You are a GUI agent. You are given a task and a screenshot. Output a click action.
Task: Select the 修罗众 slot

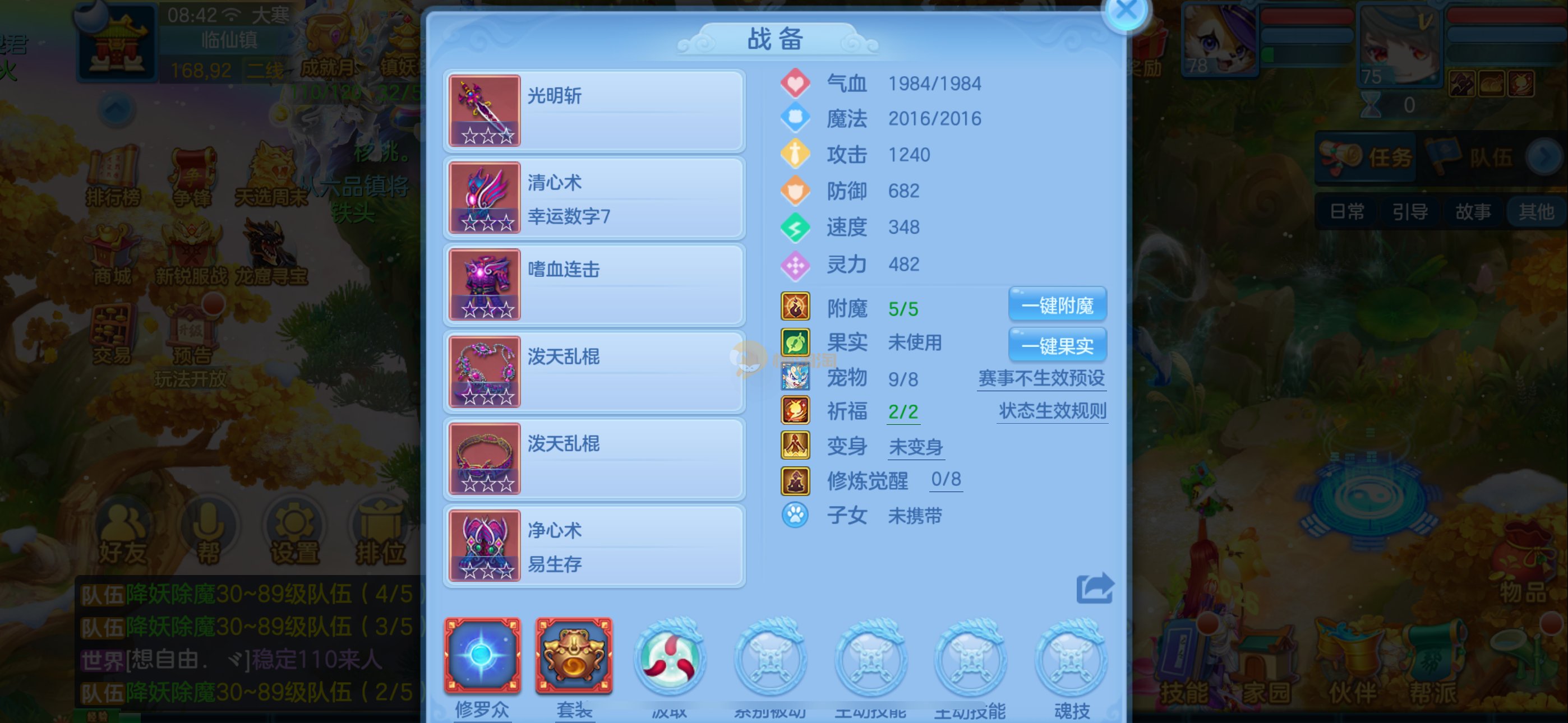tap(482, 656)
